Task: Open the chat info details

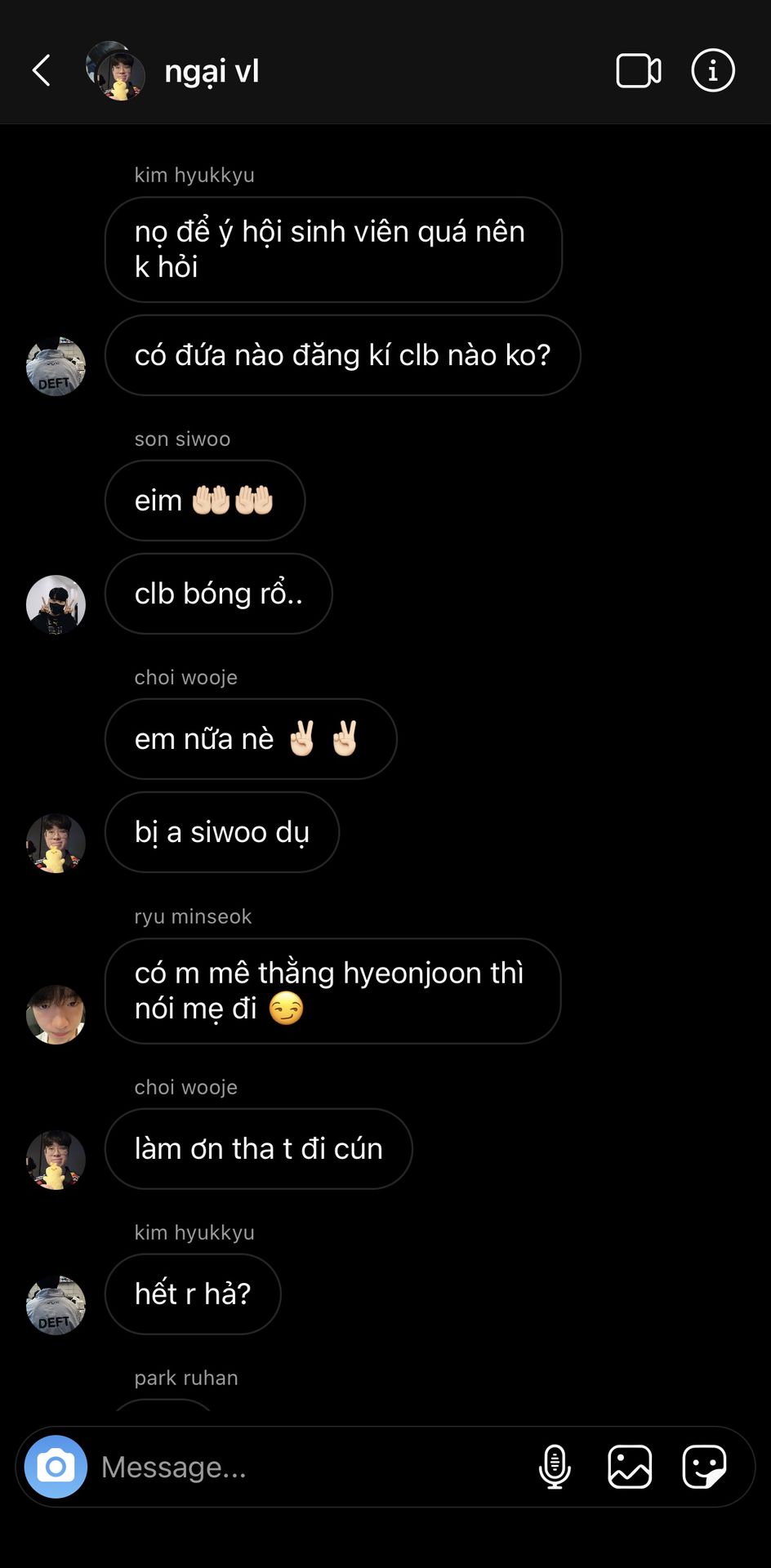Action: pyautogui.click(x=712, y=71)
